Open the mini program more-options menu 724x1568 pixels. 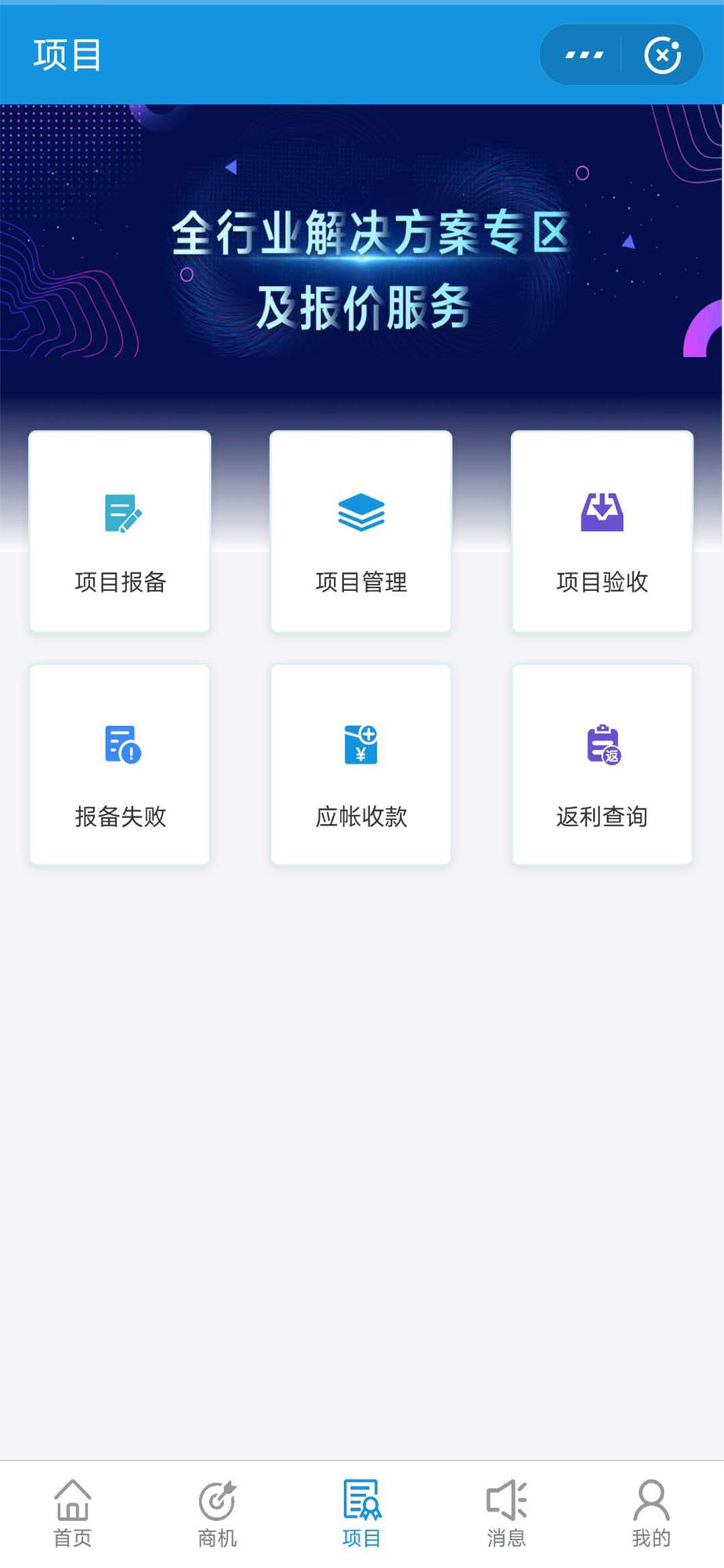[x=584, y=55]
